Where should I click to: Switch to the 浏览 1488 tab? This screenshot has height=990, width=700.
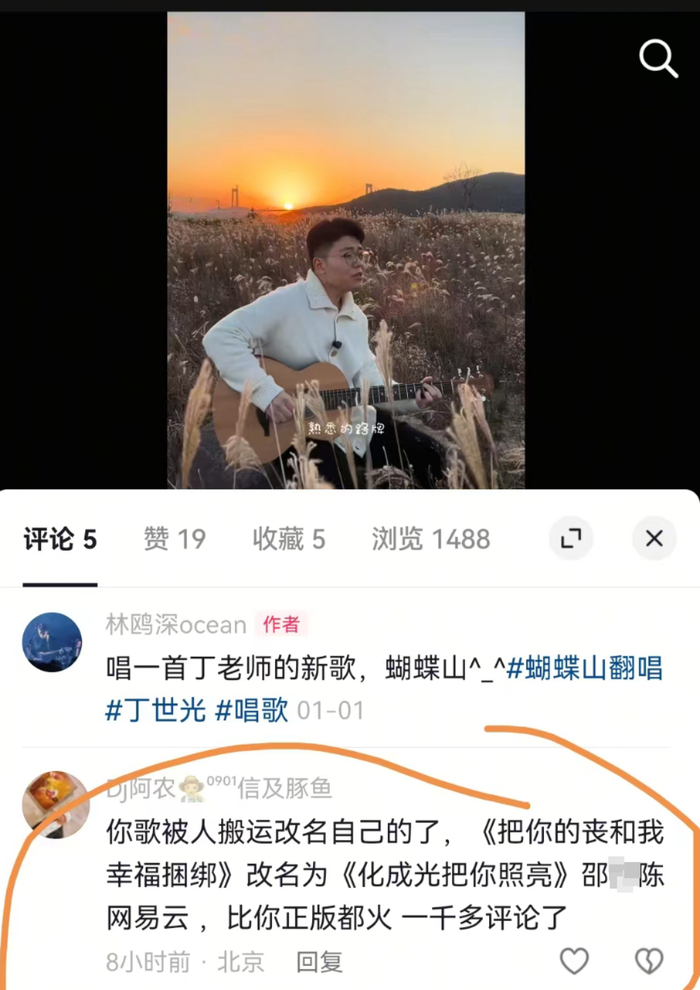click(x=431, y=540)
